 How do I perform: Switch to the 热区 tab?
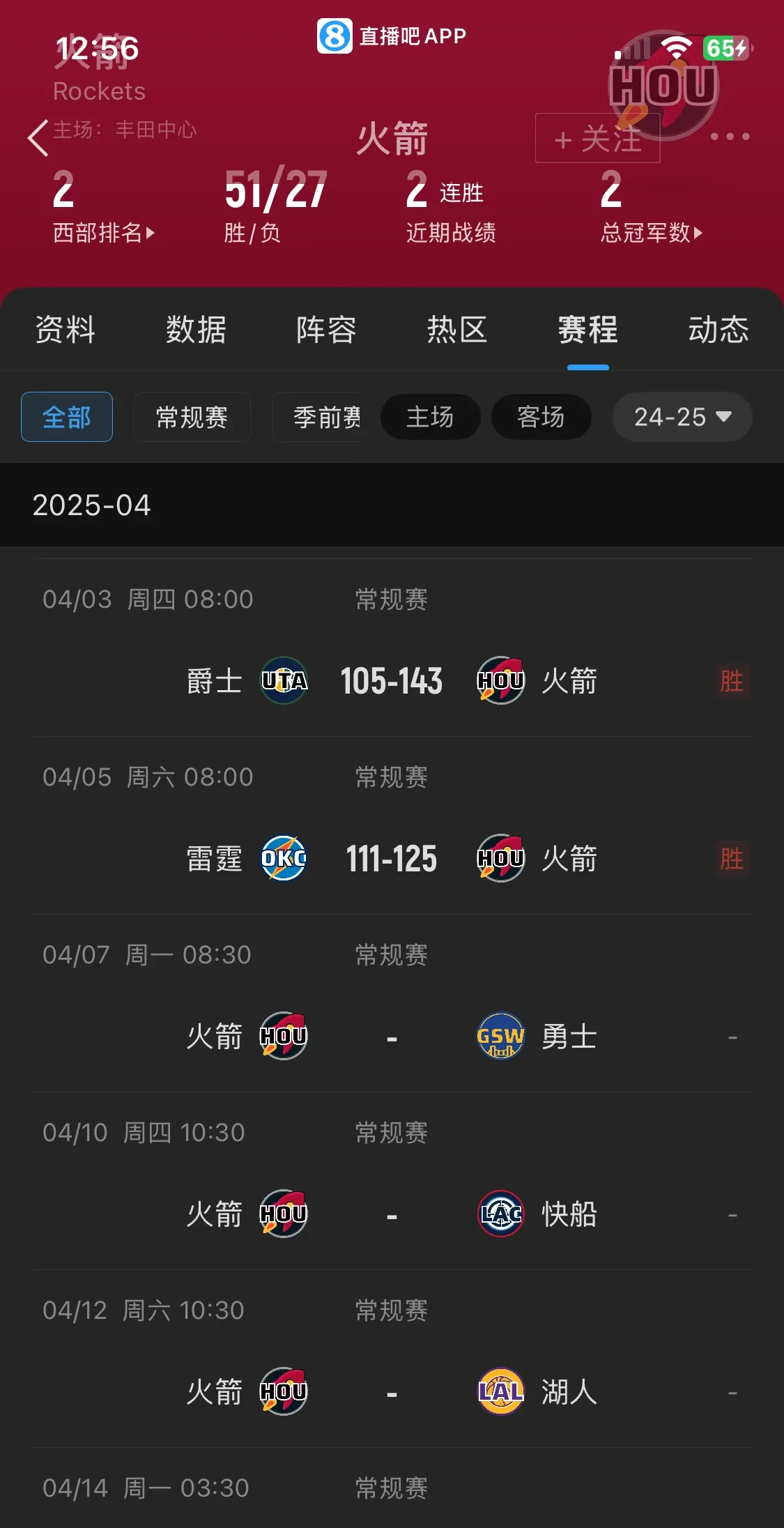pyautogui.click(x=456, y=330)
